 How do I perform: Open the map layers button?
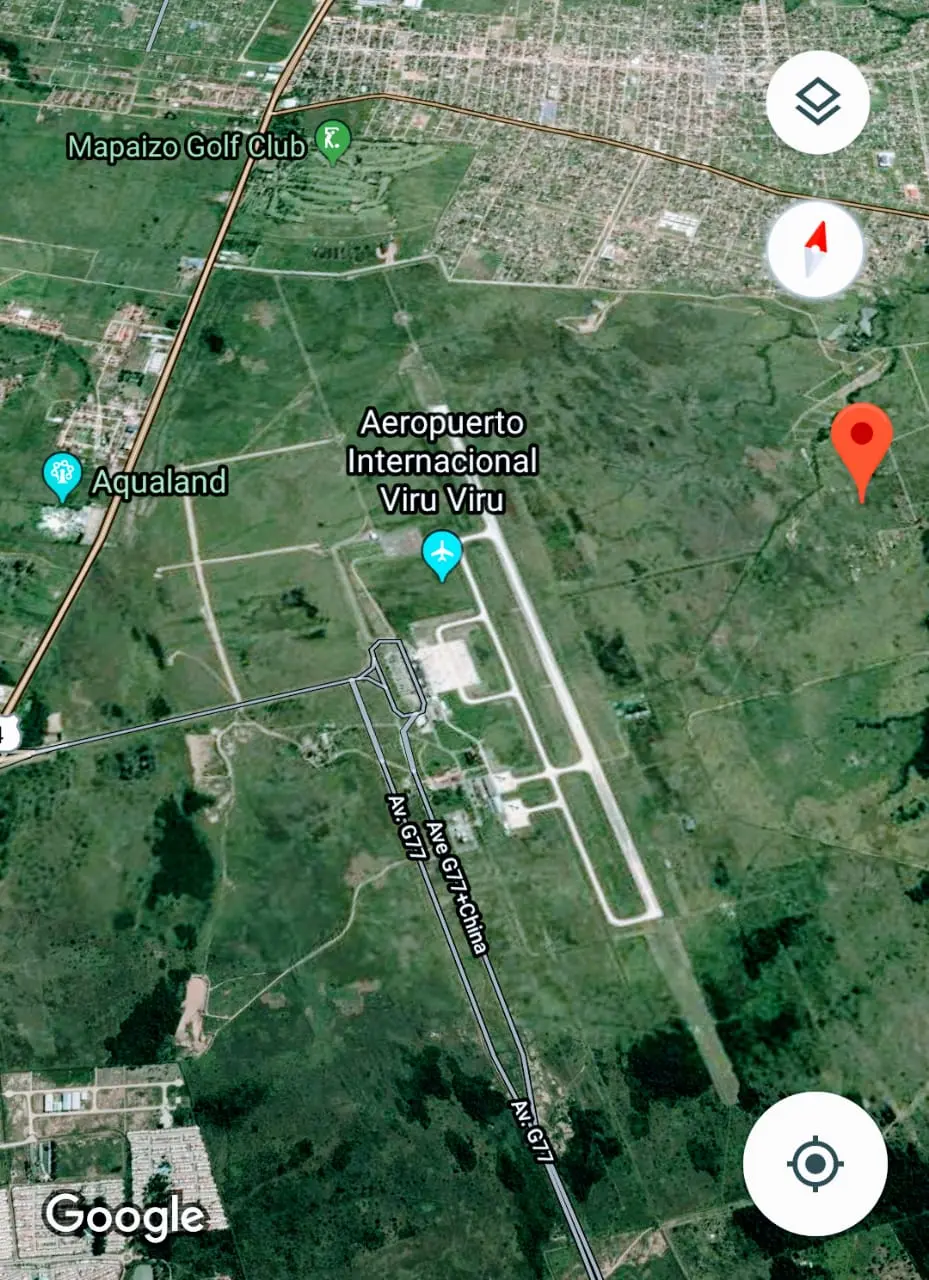(817, 102)
